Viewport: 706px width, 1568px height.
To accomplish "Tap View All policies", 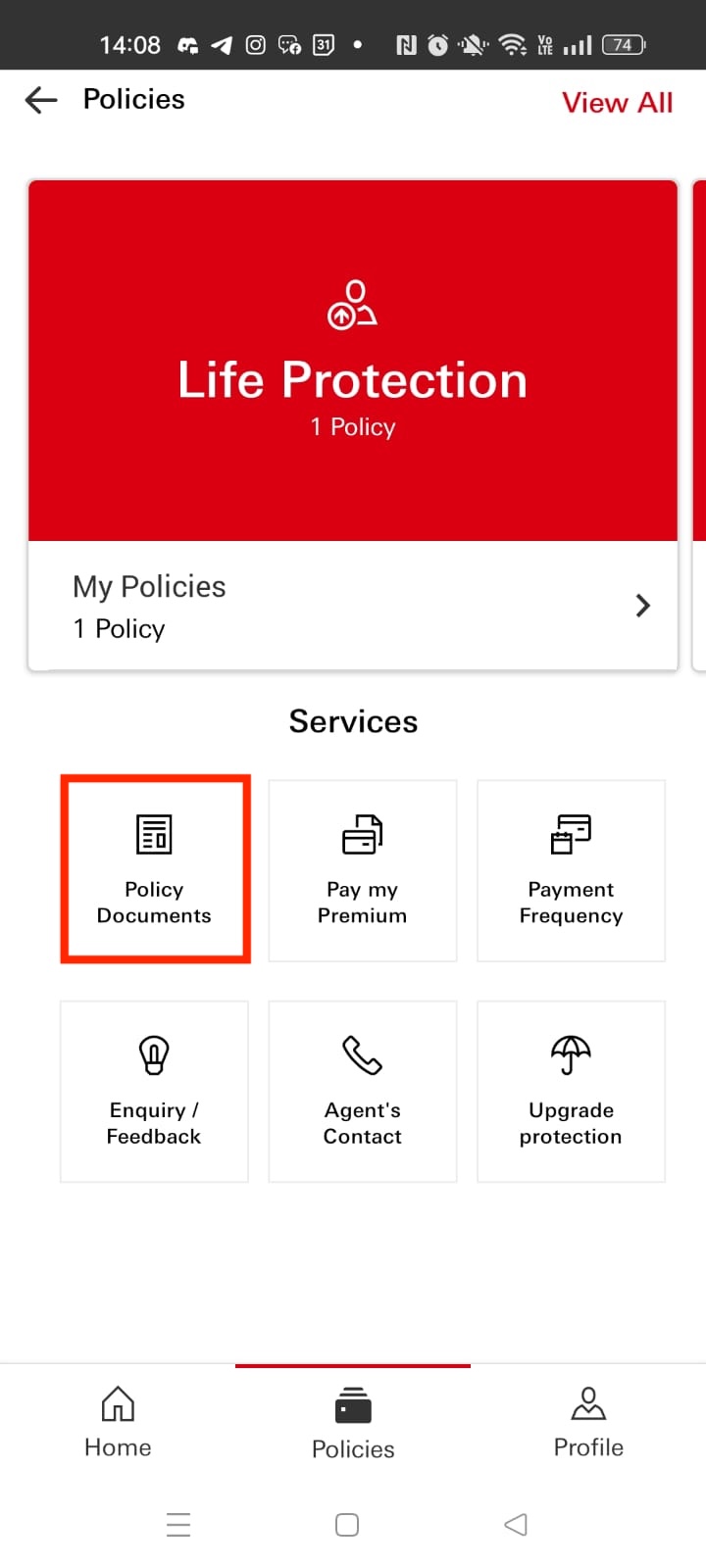I will (x=617, y=102).
